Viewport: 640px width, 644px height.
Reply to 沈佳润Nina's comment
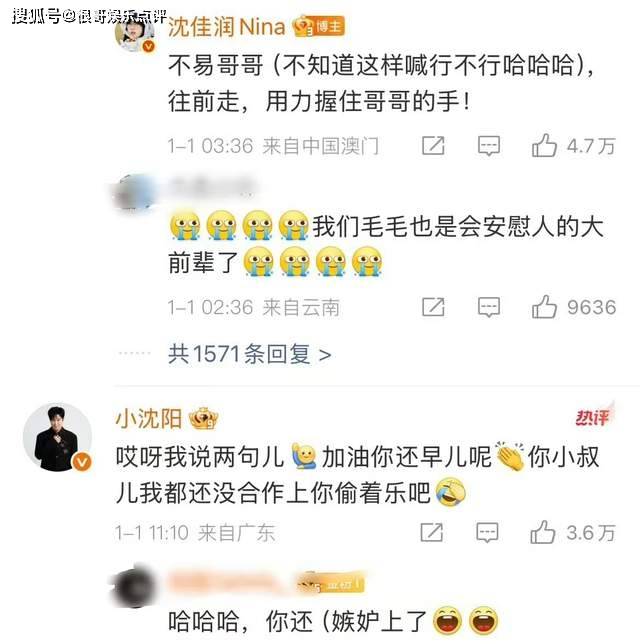488,146
